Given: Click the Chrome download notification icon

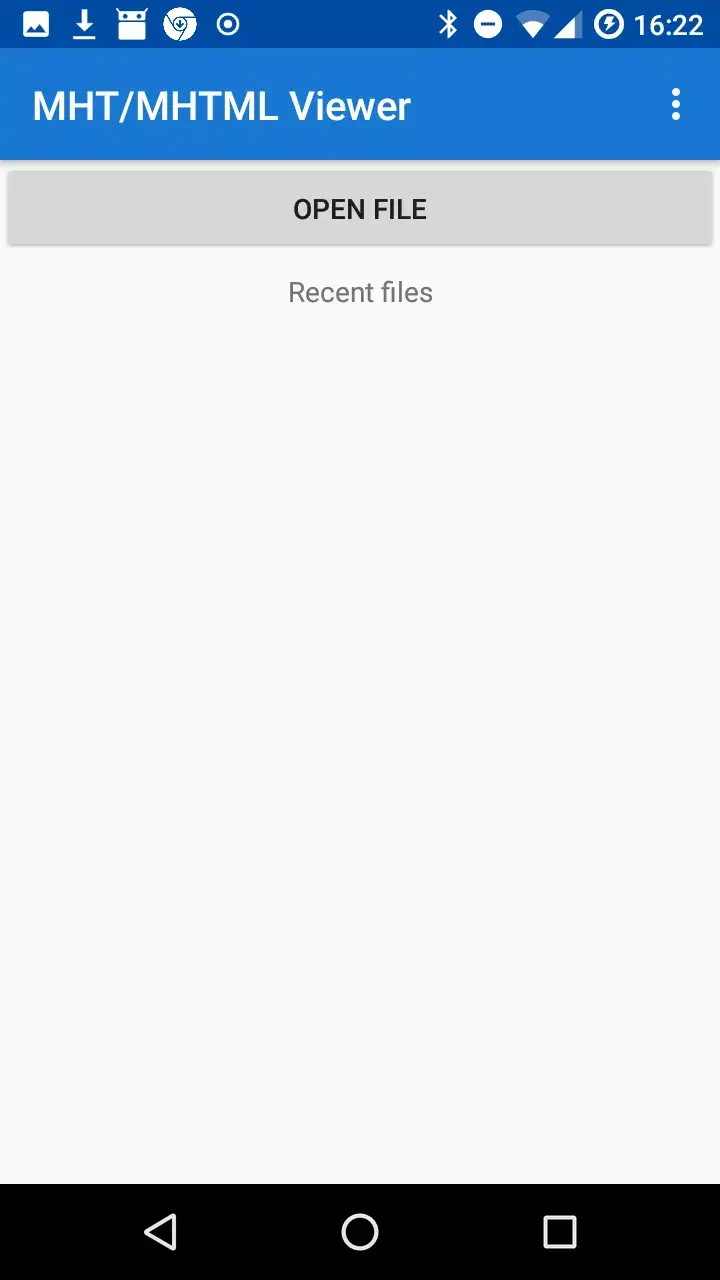Looking at the screenshot, I should 180,24.
